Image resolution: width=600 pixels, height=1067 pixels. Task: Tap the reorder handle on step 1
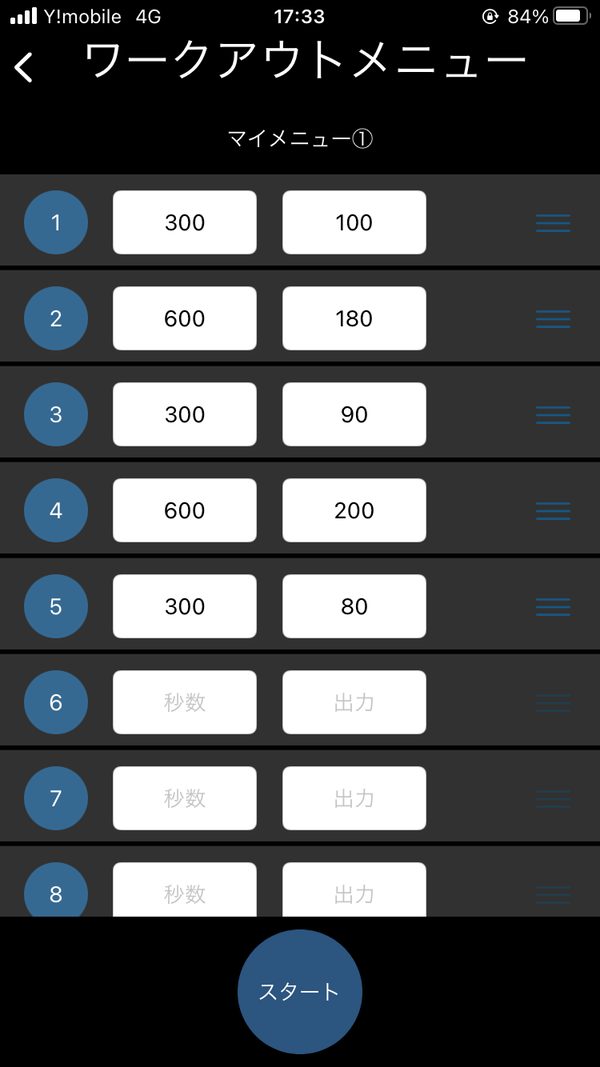(553, 223)
